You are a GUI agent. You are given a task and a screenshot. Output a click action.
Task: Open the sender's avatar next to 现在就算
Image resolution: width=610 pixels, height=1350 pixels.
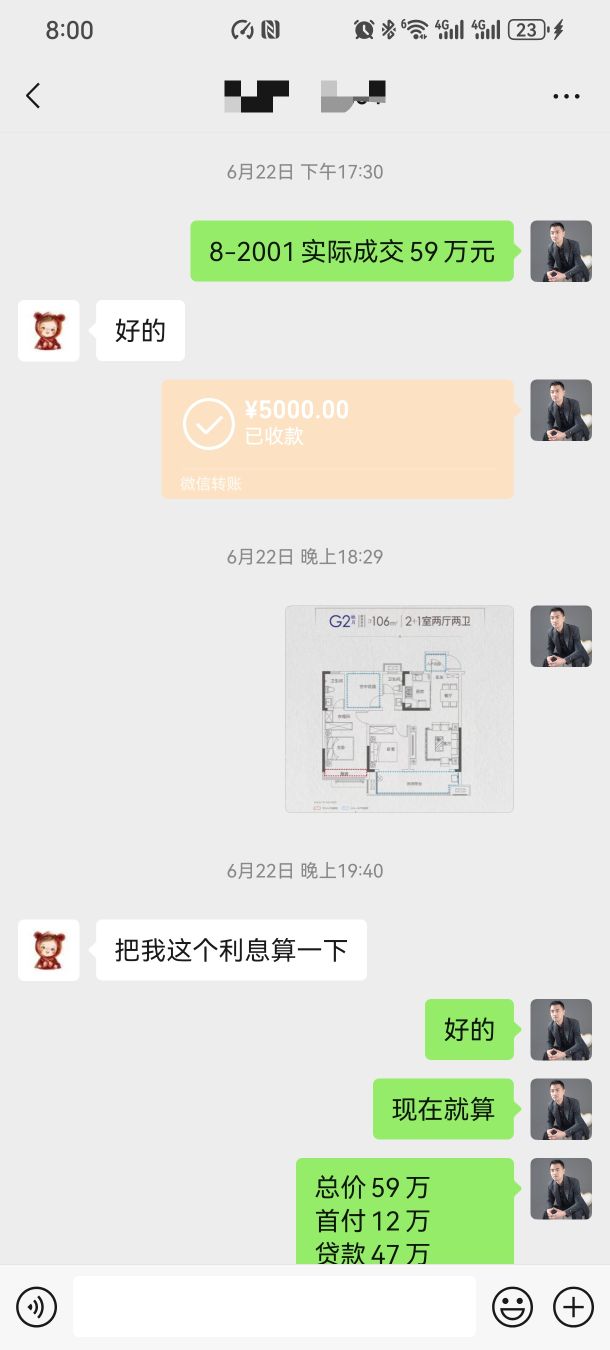(561, 1109)
